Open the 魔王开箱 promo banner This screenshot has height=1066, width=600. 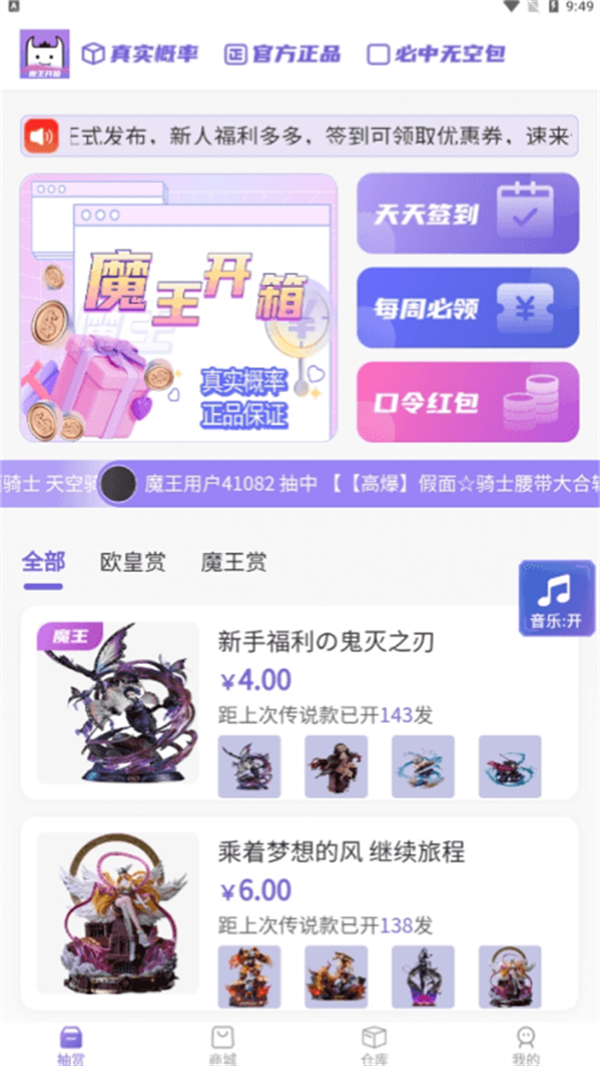click(179, 308)
